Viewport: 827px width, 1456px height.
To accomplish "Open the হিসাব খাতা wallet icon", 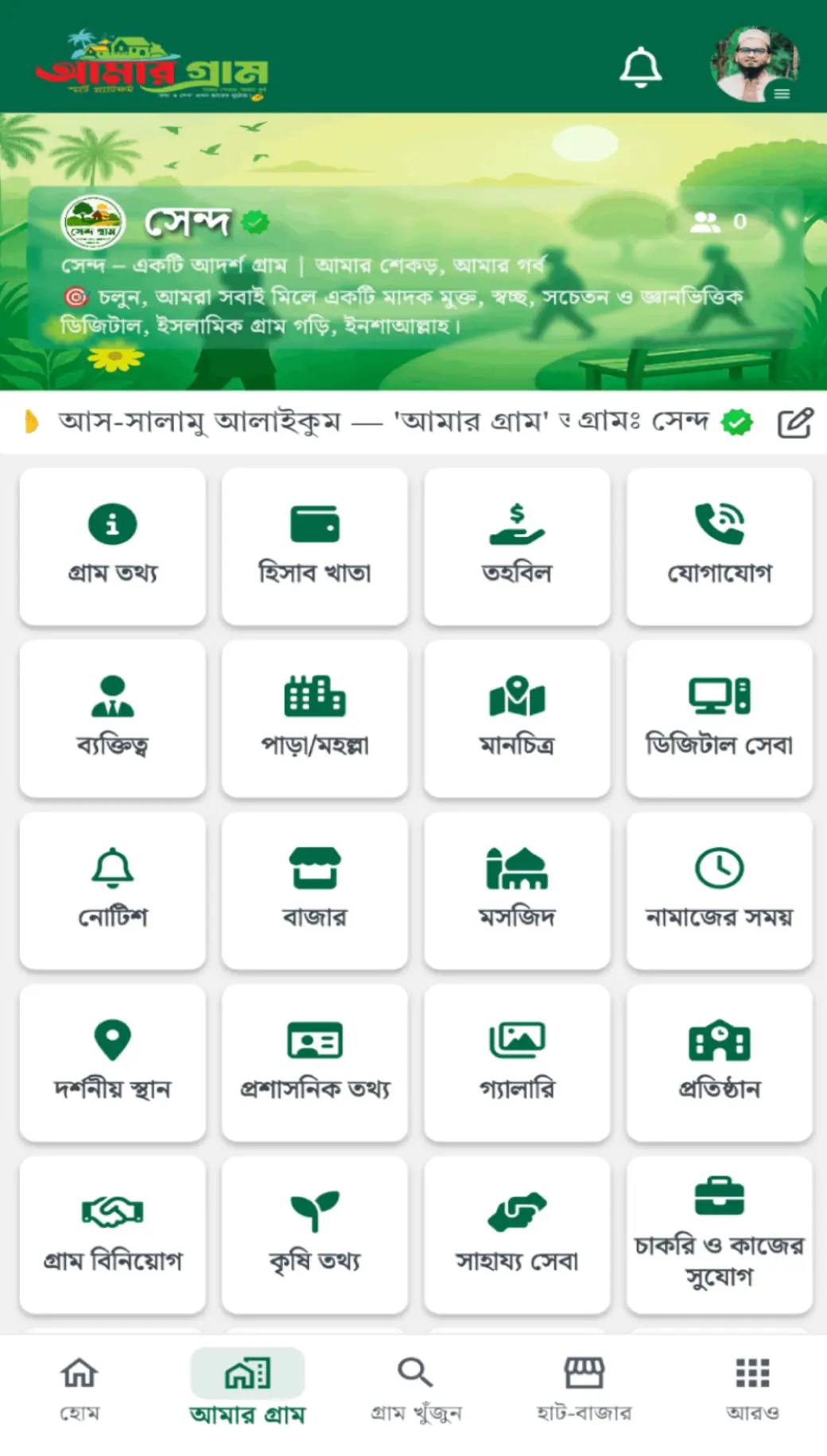I will [x=314, y=523].
